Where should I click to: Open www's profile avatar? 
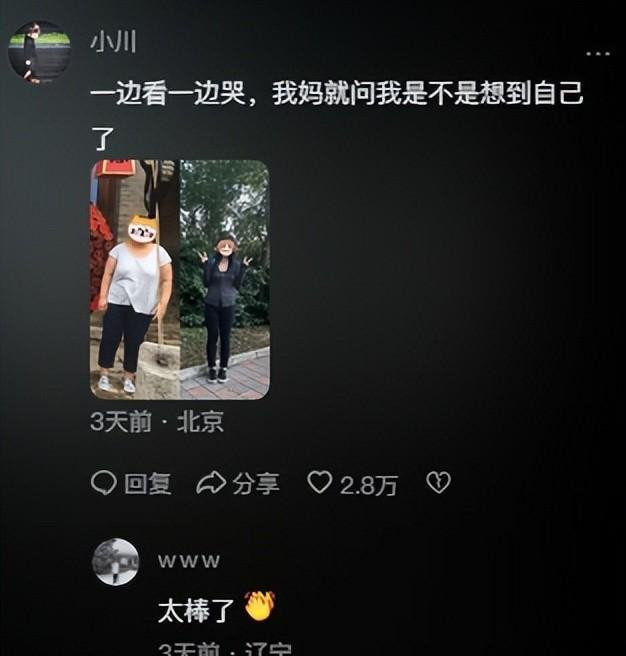pos(115,561)
